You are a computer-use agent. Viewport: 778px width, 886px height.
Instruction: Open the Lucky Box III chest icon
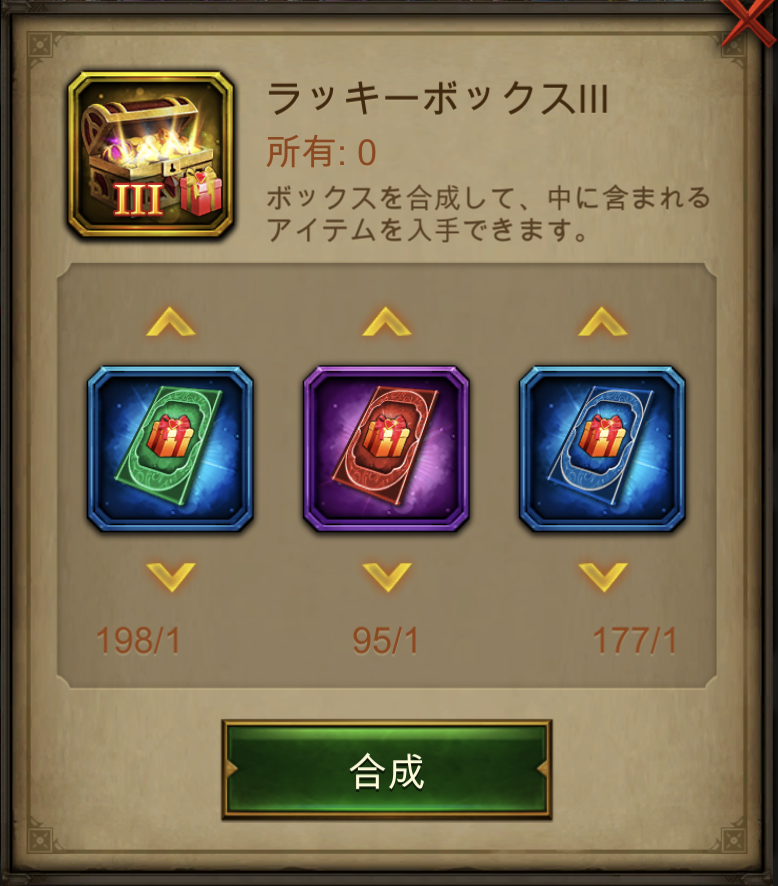(151, 154)
